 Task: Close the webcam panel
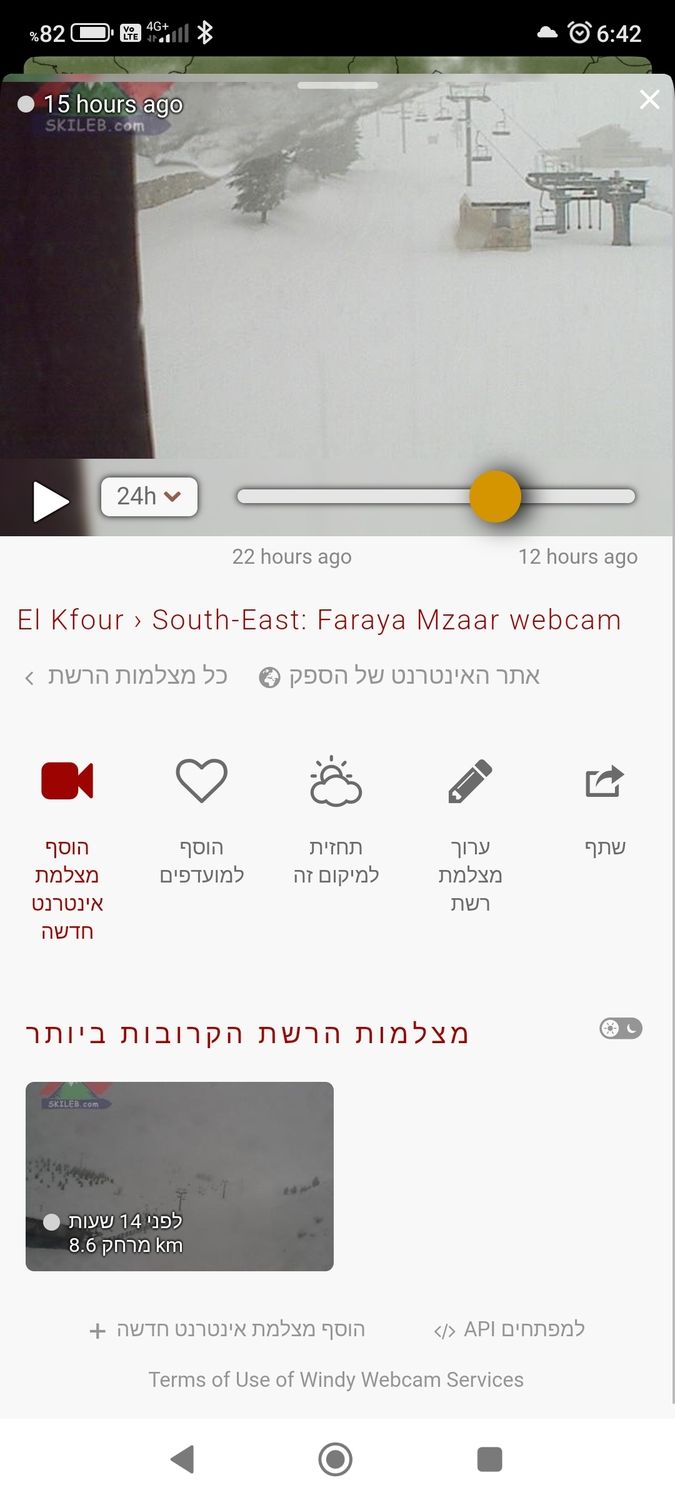650,100
